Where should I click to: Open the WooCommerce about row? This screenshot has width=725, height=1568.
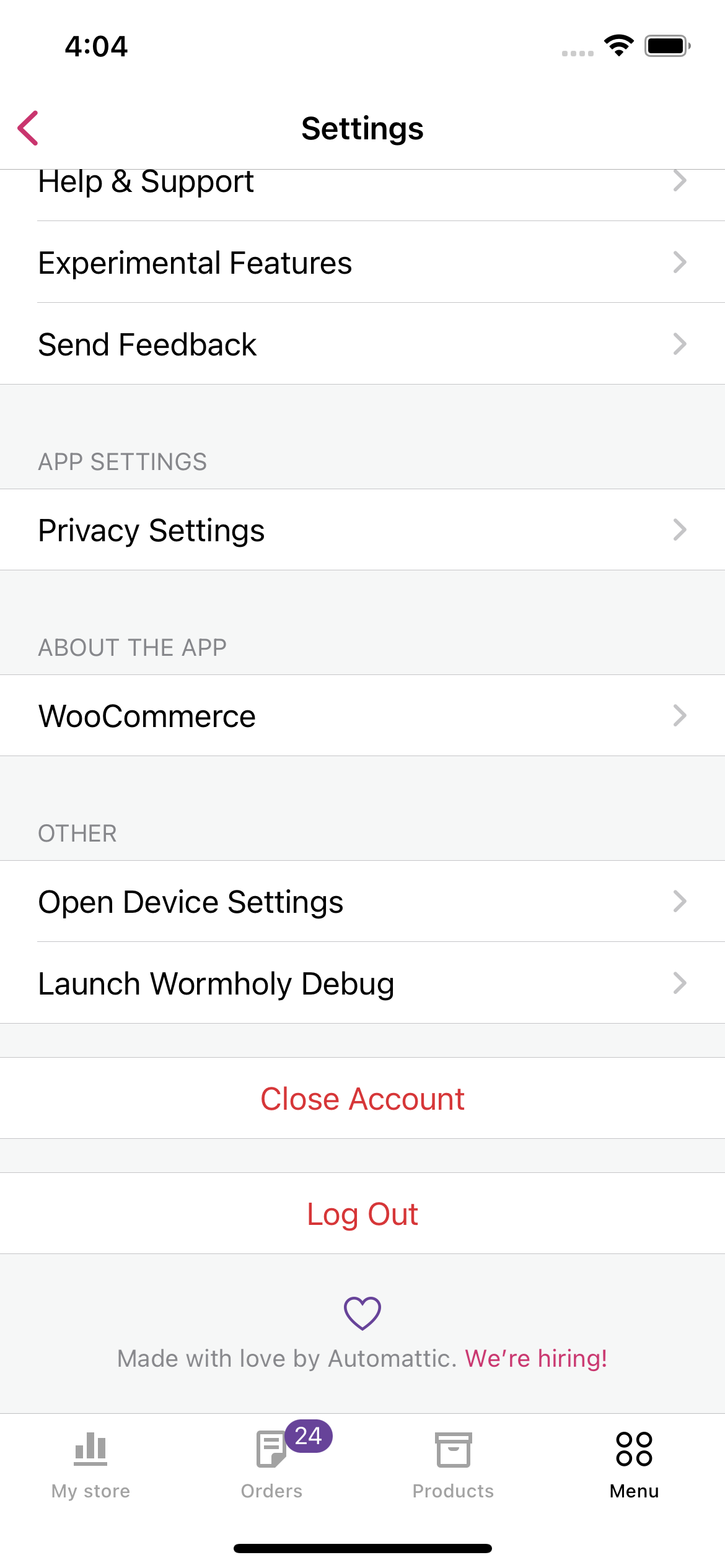click(362, 716)
